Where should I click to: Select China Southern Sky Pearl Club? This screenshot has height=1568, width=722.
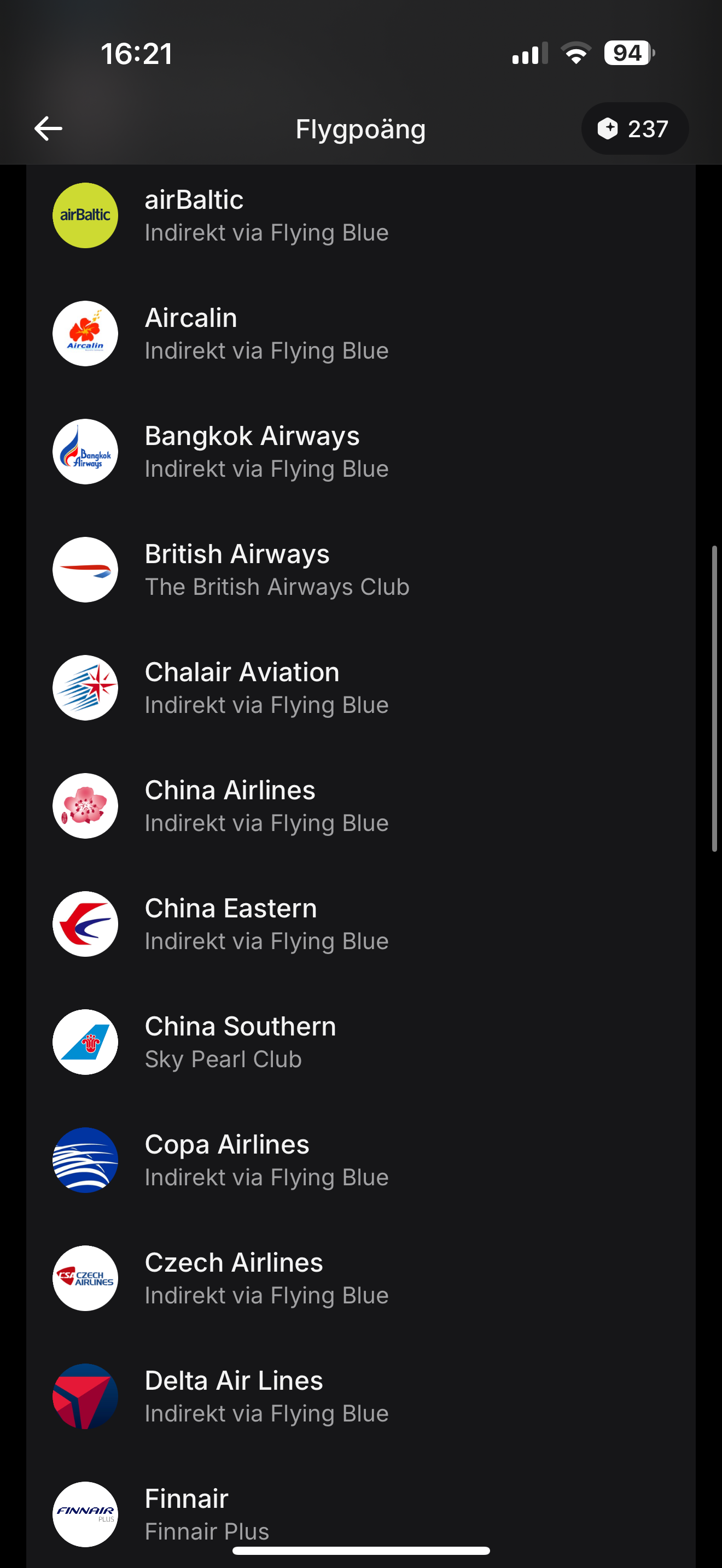click(x=360, y=1042)
